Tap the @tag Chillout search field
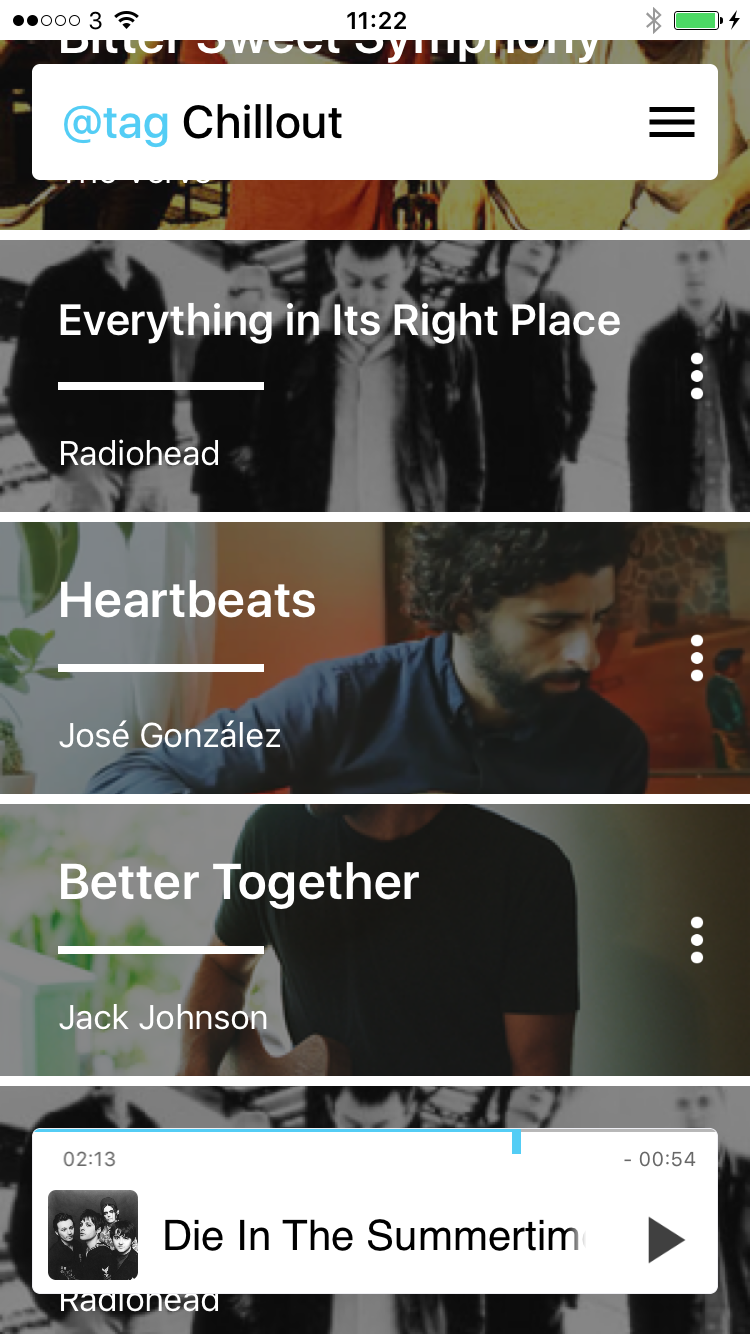Image resolution: width=750 pixels, height=1334 pixels. click(300, 122)
